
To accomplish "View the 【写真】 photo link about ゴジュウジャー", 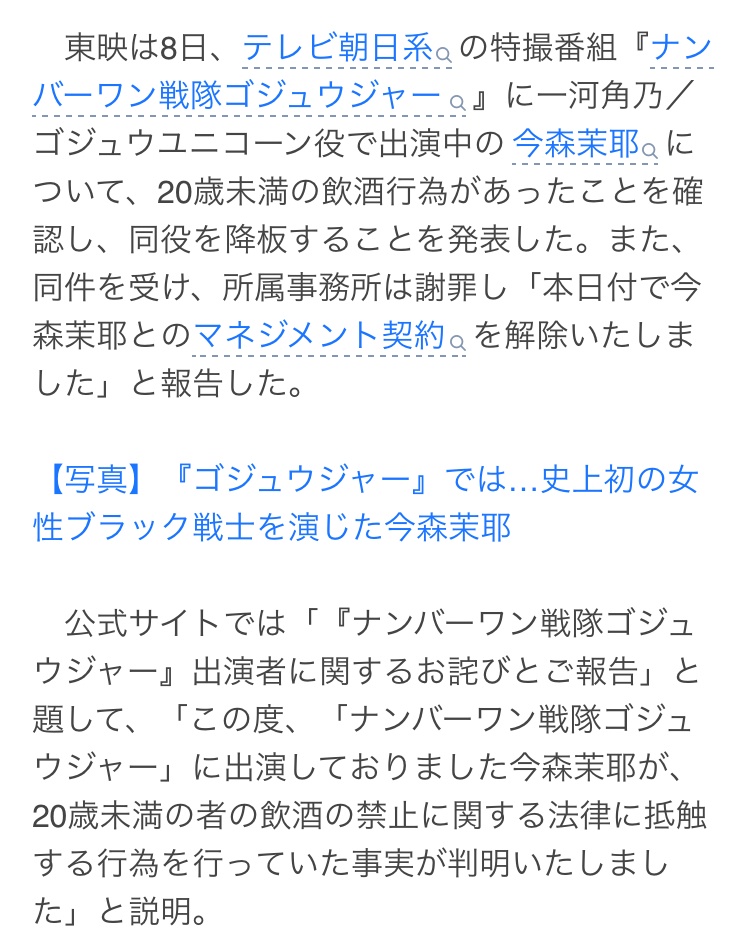I will click(x=366, y=503).
